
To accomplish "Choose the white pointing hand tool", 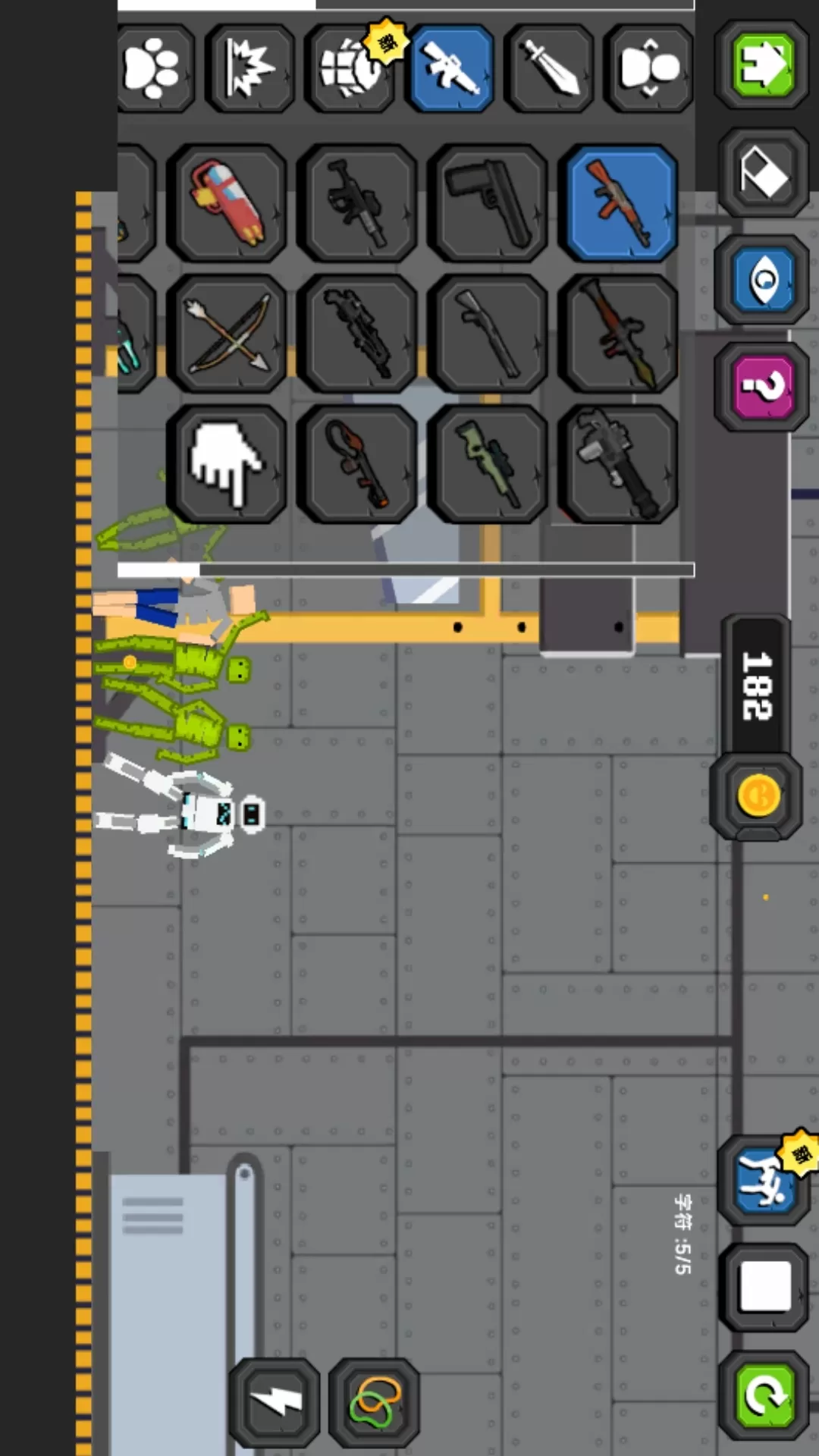I will click(x=226, y=464).
